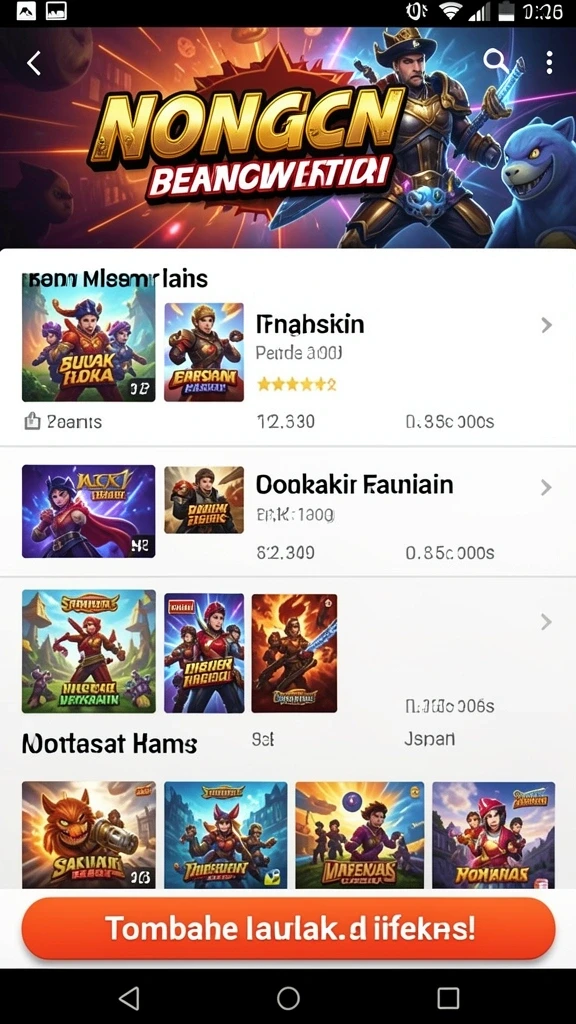Open the Sakuar game tile
This screenshot has height=1024, width=576.
pos(89,835)
